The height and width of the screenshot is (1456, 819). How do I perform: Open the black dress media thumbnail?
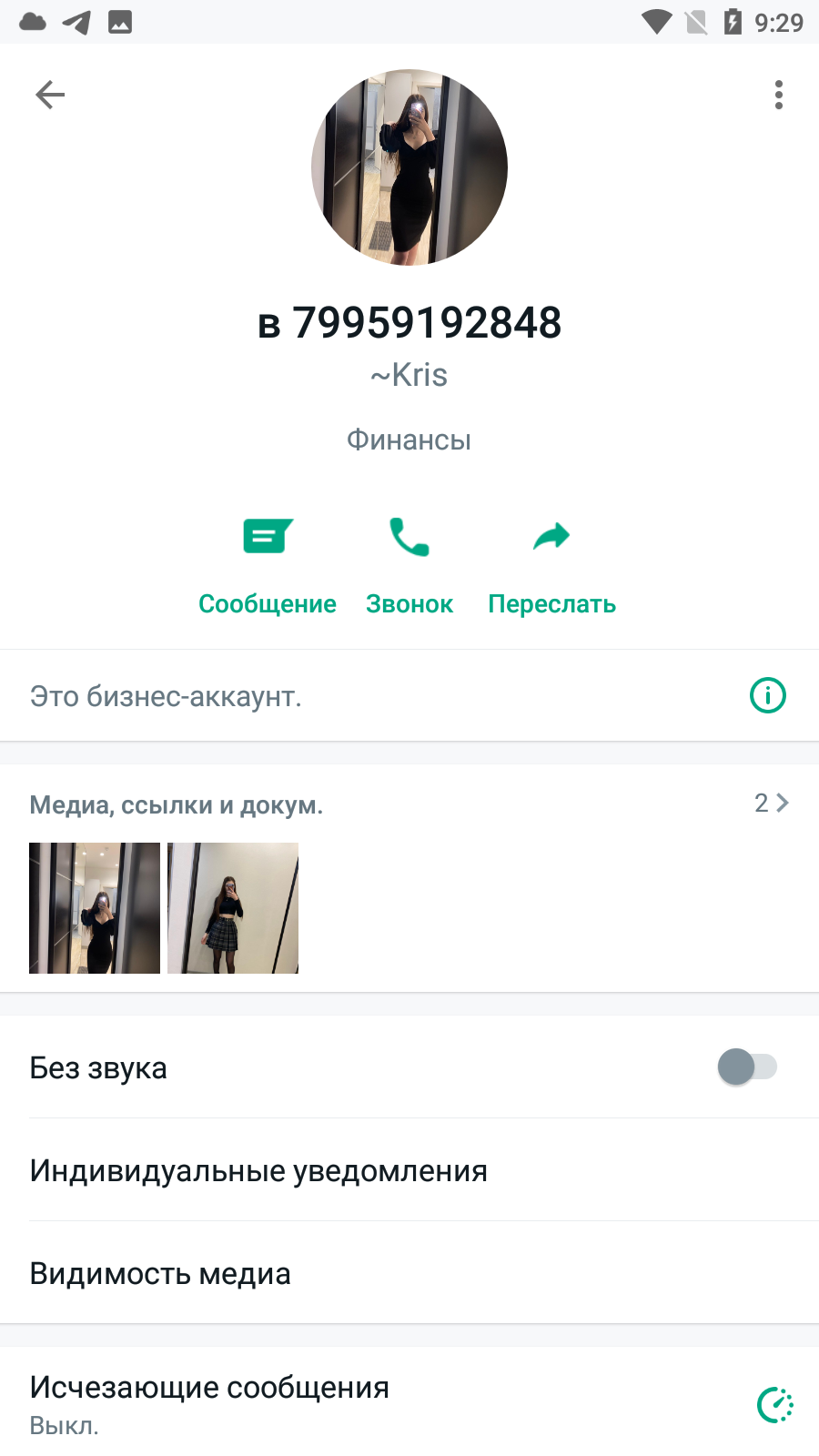(95, 908)
